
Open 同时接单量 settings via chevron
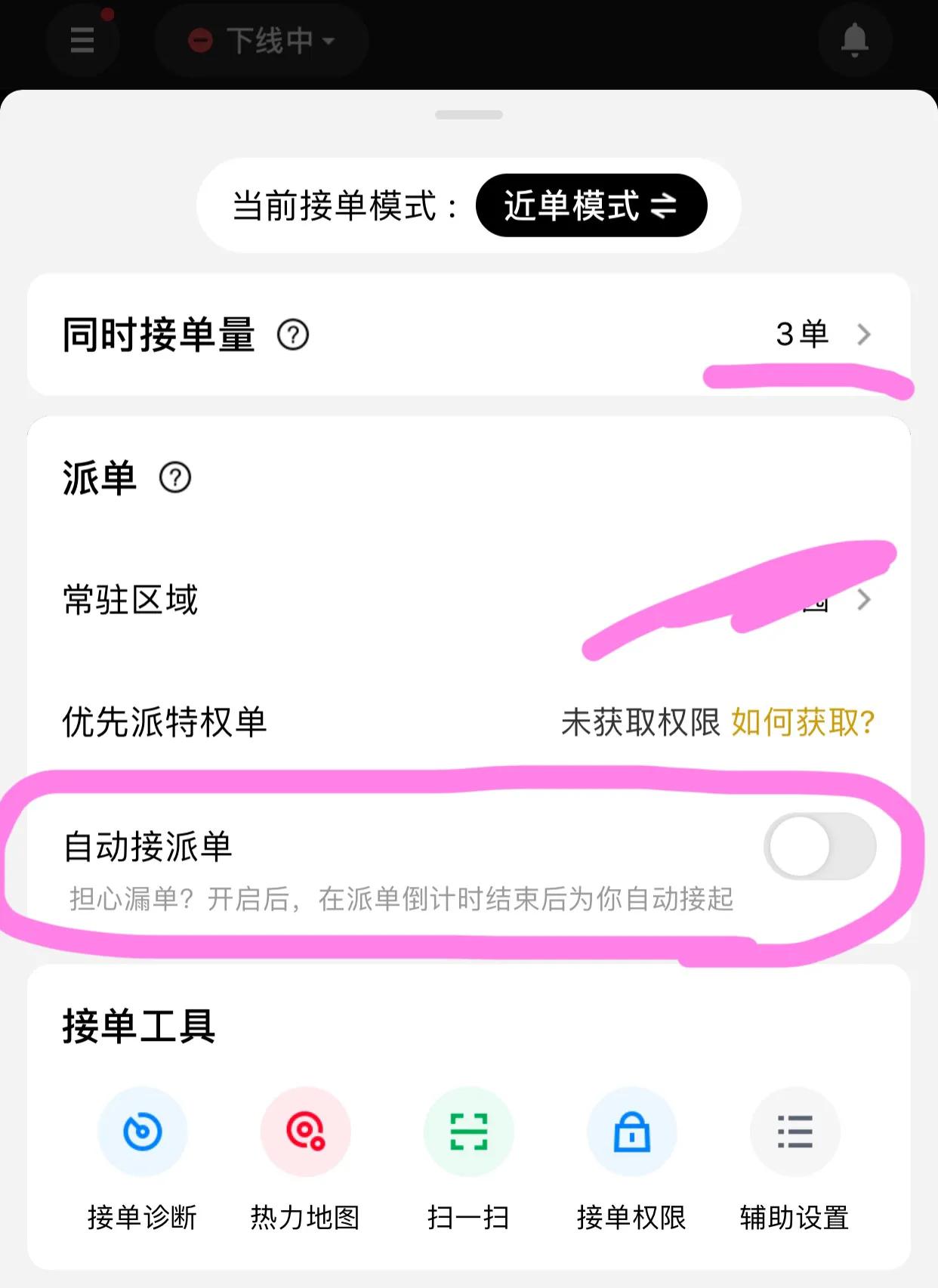pyautogui.click(x=864, y=335)
